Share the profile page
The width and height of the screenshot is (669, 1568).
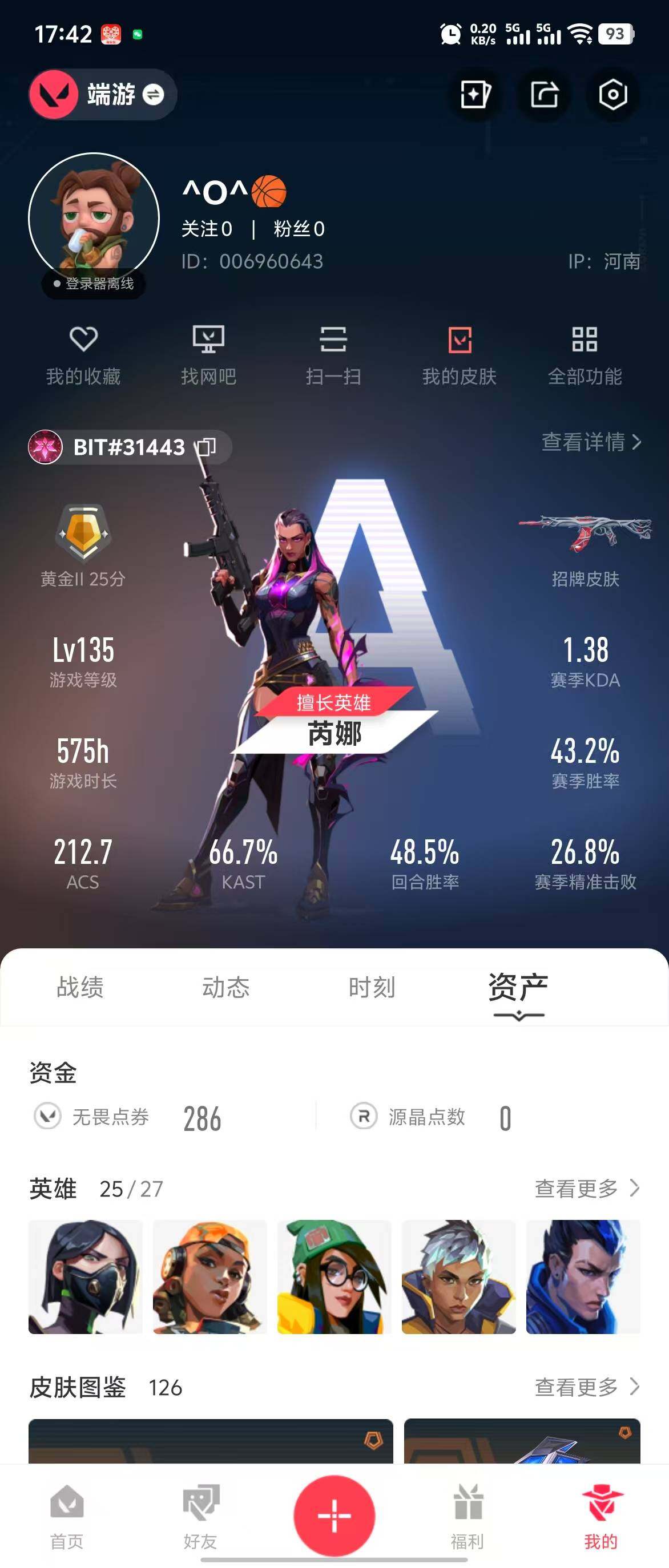click(544, 95)
